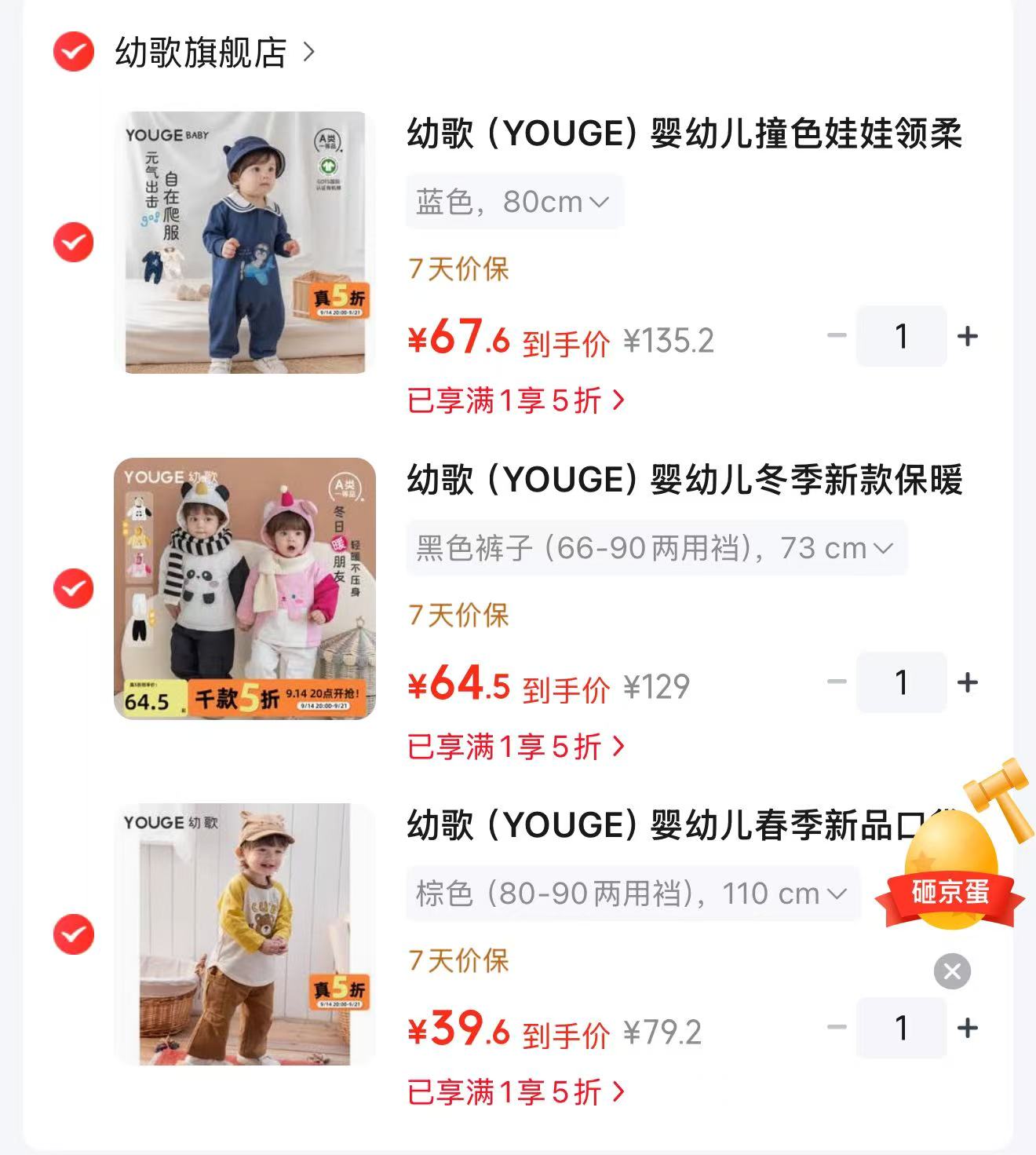Increase quantity of the ¥39.6 item
Viewport: 1036px width, 1155px height.
point(968,1028)
